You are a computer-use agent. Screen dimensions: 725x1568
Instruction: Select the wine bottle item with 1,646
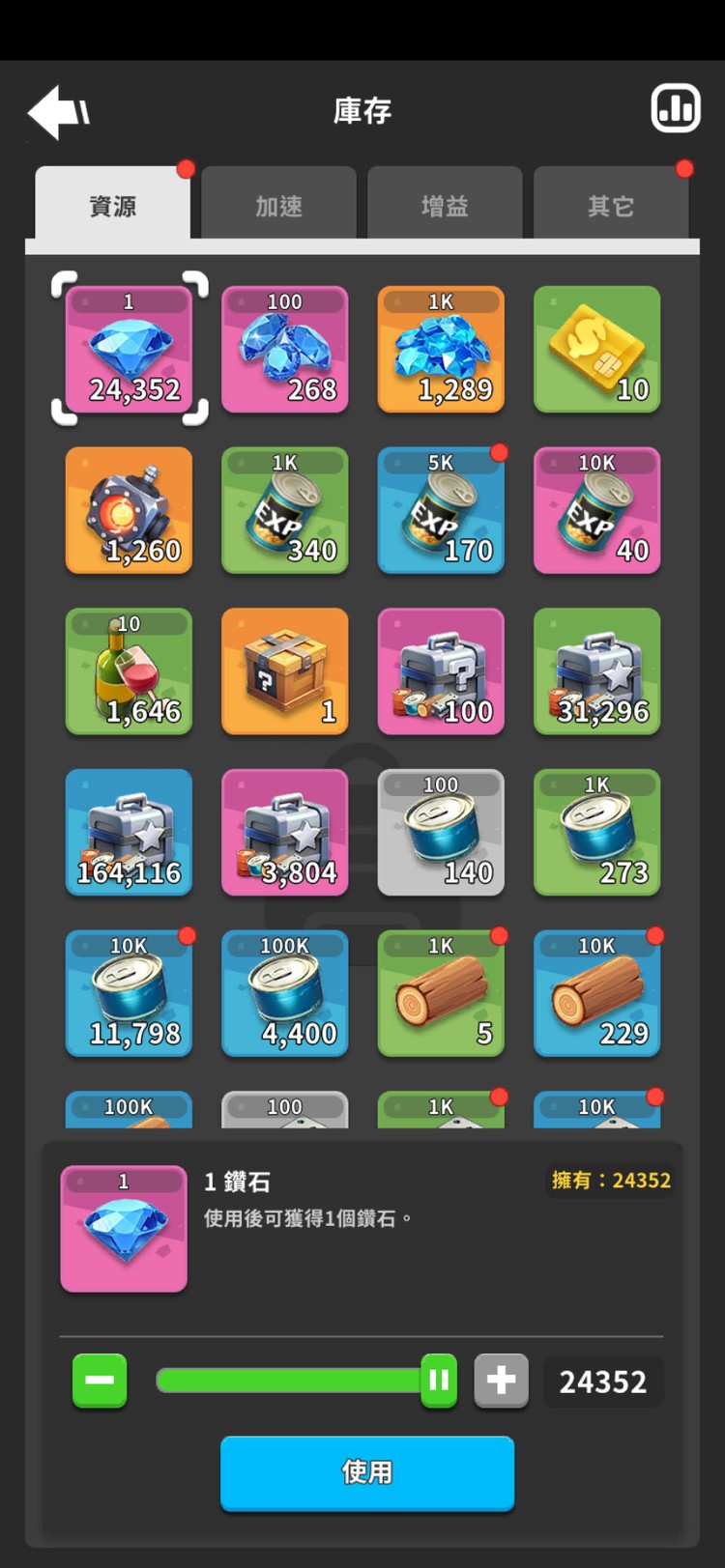point(129,671)
